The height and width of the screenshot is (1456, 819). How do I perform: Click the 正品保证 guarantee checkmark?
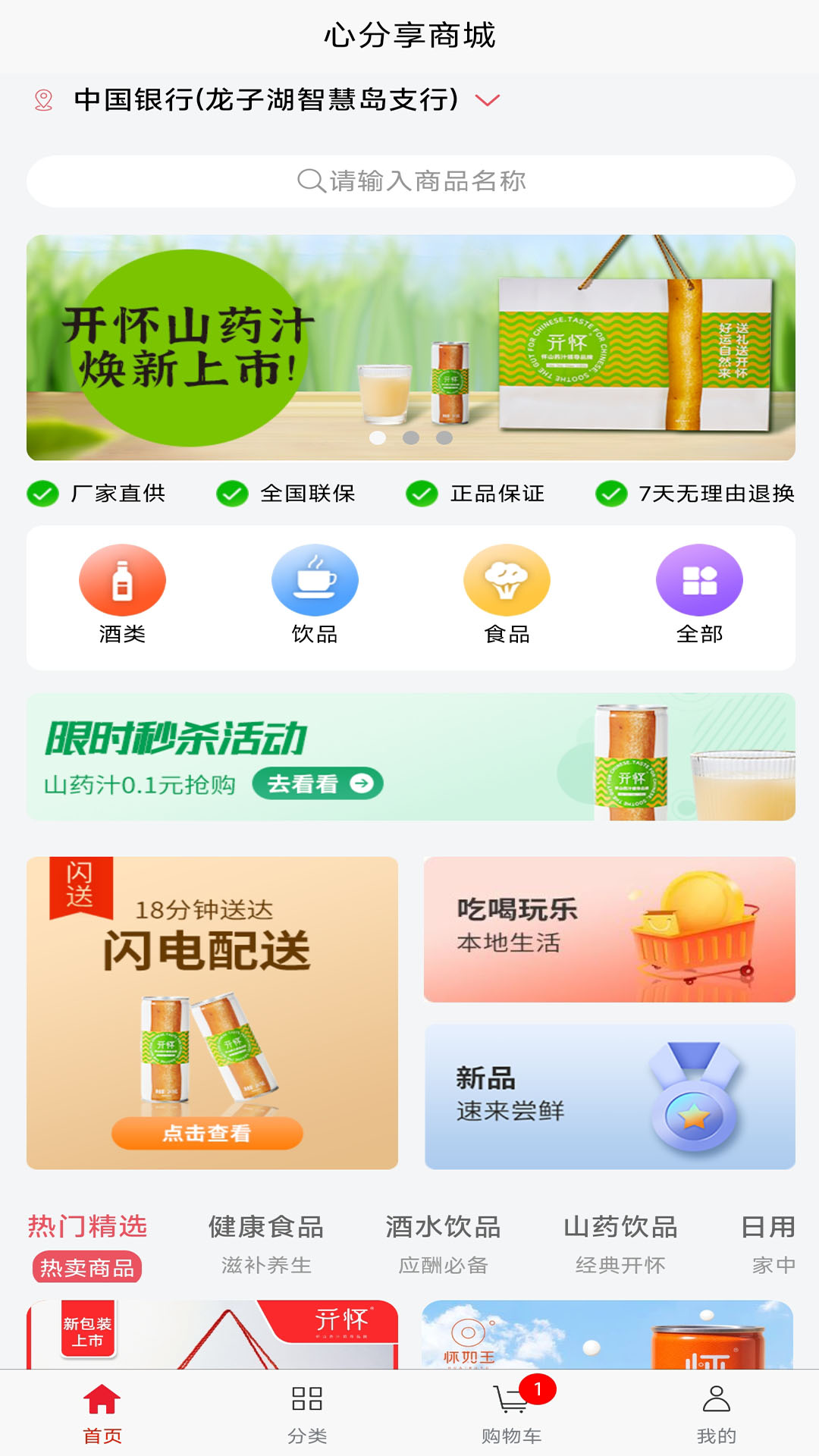[x=422, y=494]
